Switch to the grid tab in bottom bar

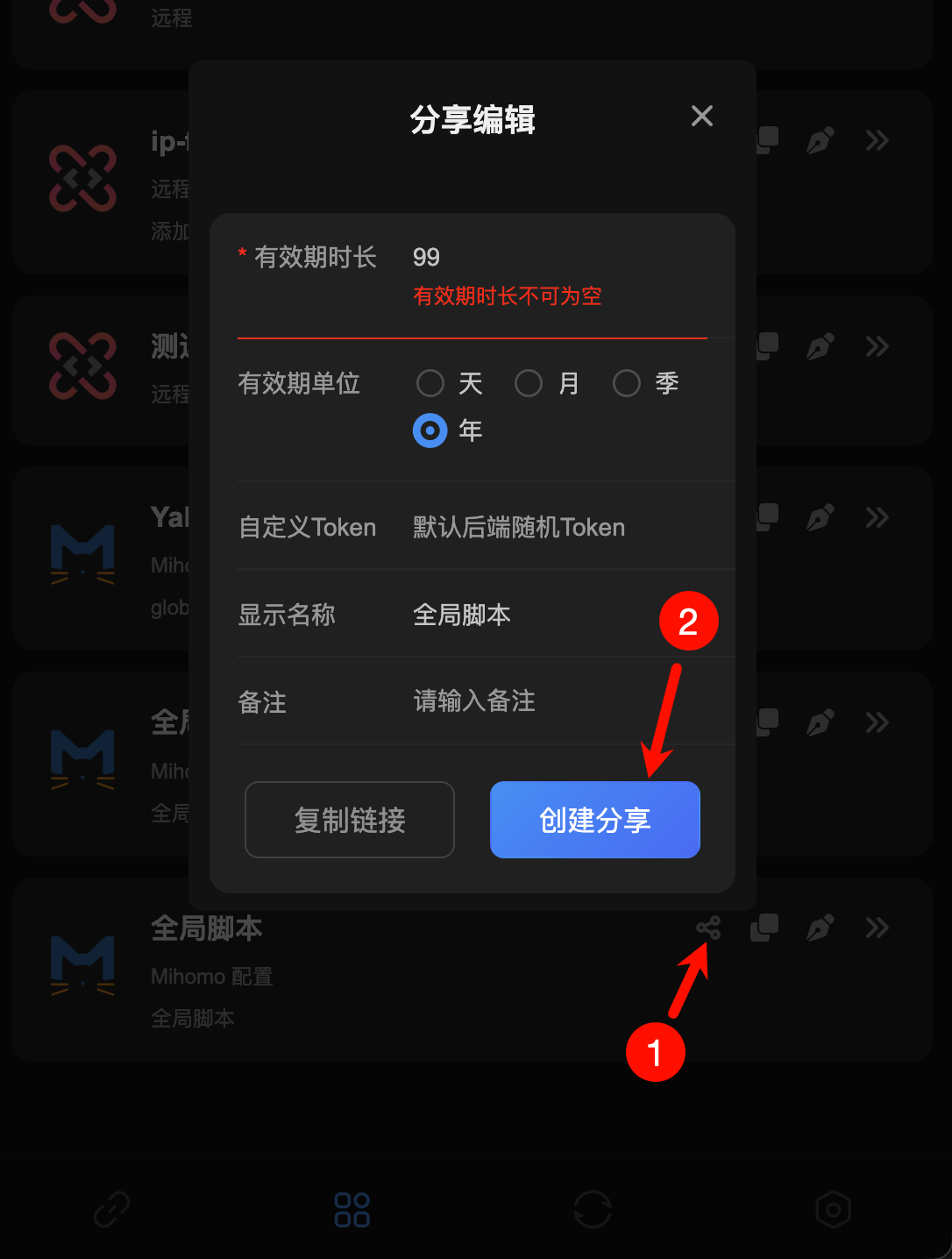pyautogui.click(x=352, y=1210)
